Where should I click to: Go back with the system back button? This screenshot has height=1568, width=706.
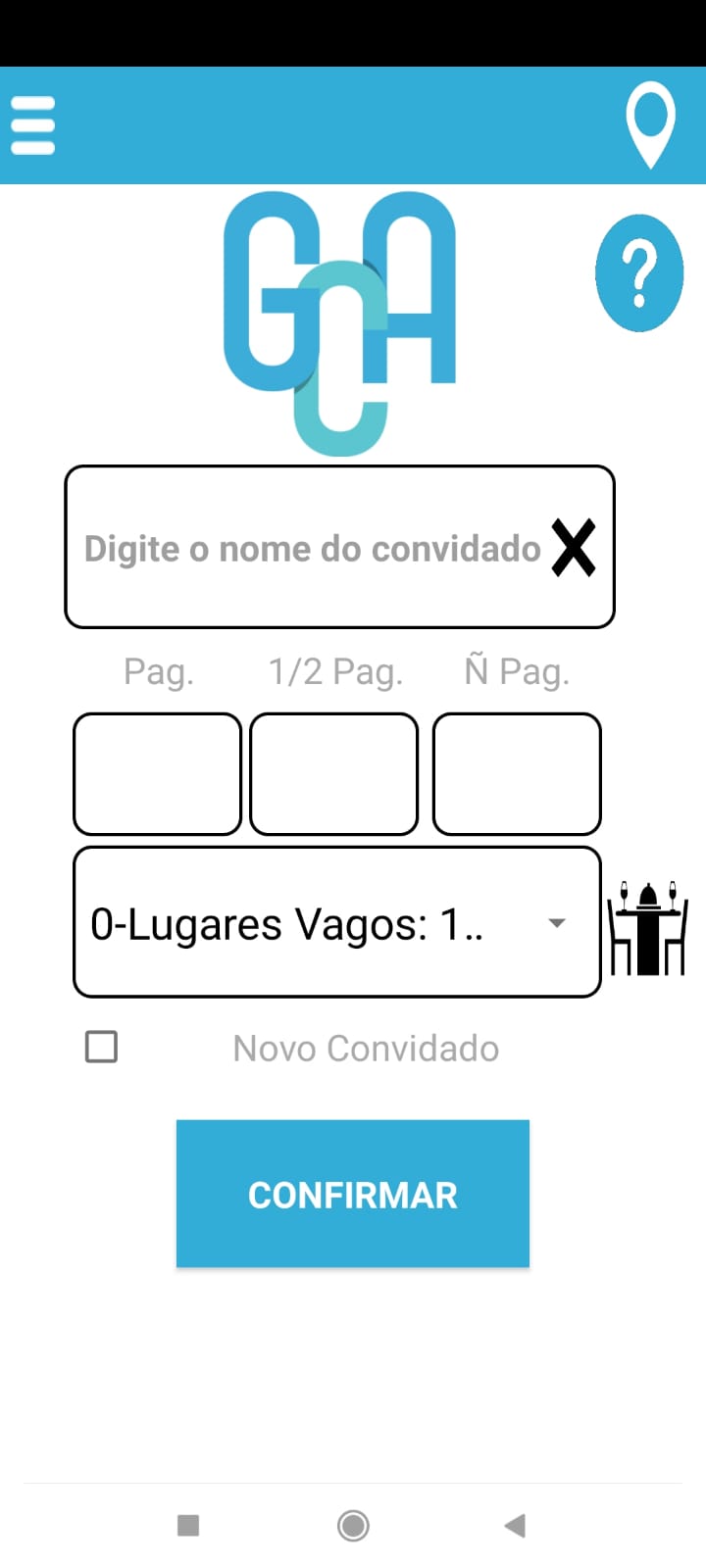515,1525
